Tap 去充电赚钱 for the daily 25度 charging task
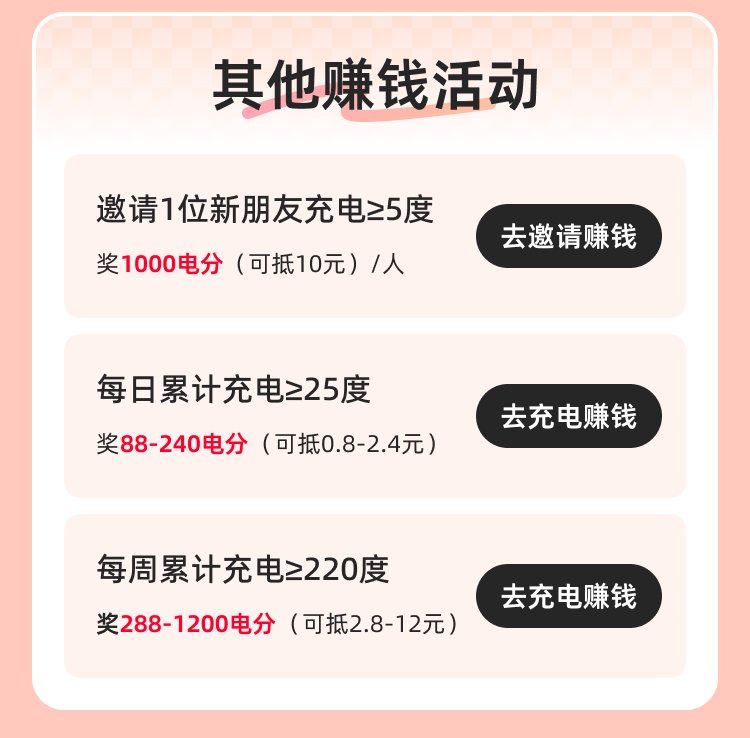The image size is (750, 738). (568, 416)
